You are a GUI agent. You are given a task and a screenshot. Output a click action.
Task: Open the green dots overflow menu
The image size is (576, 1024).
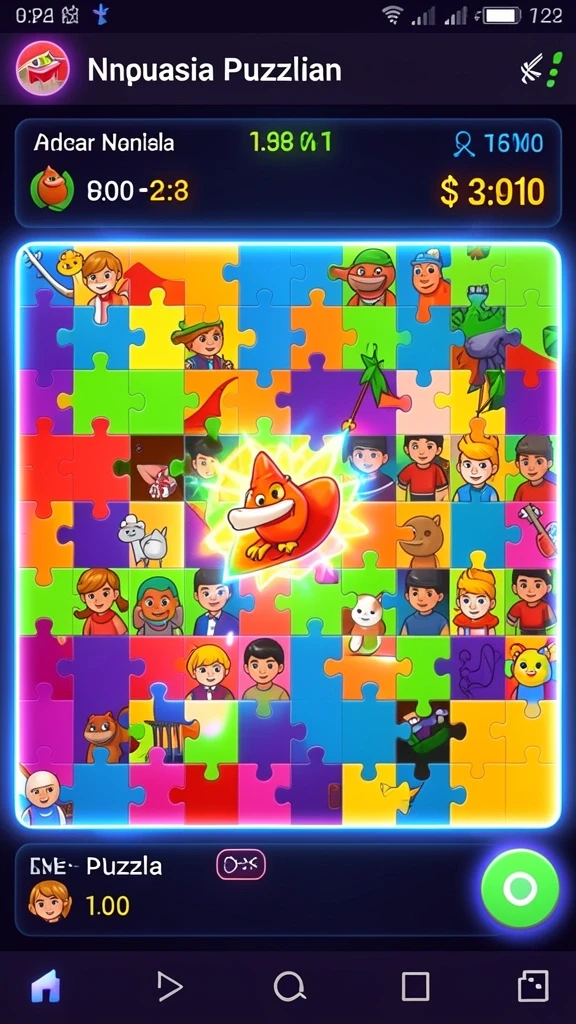click(554, 69)
